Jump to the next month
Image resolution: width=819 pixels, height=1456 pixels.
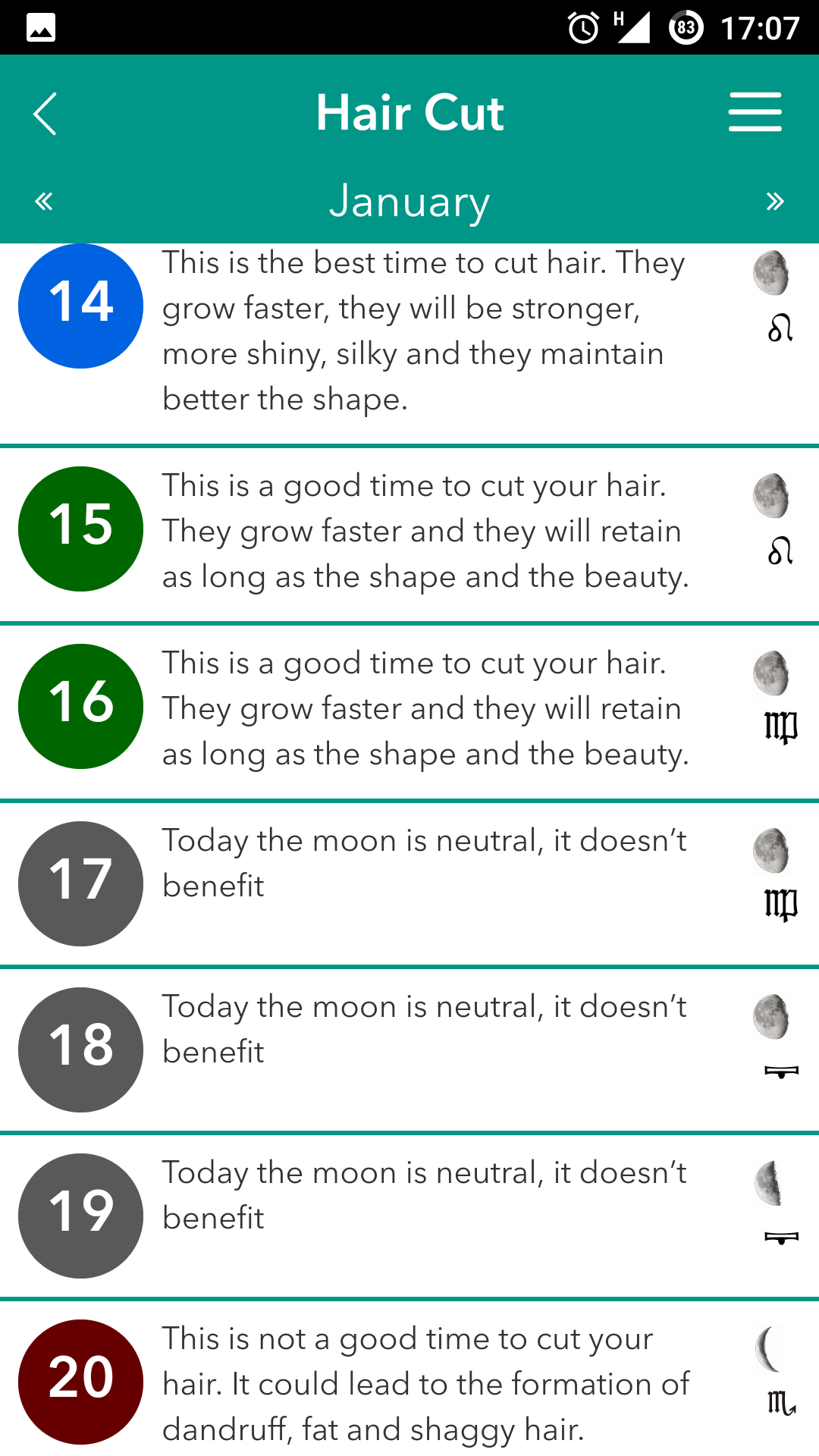click(774, 201)
